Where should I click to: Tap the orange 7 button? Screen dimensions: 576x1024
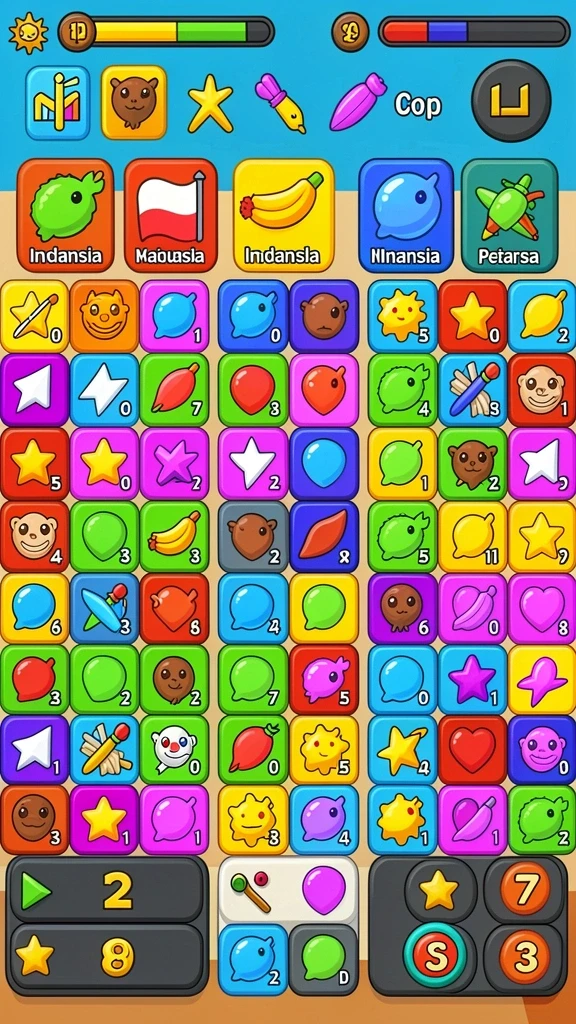click(x=526, y=889)
